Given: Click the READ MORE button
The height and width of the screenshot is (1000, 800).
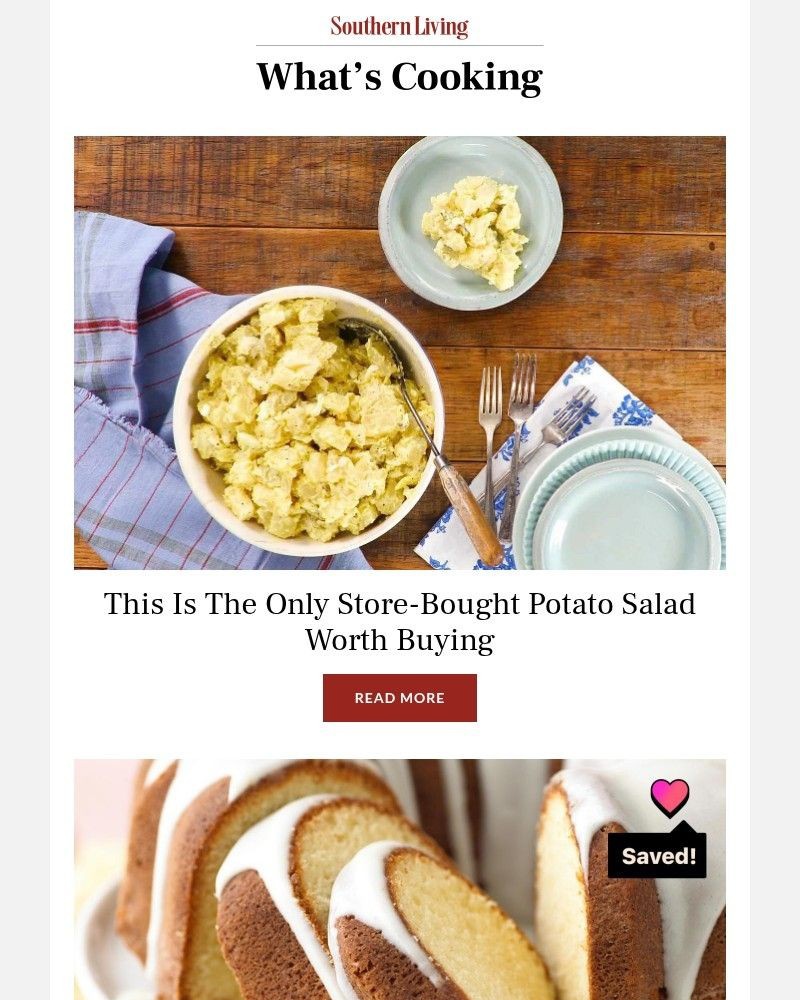Looking at the screenshot, I should [400, 697].
